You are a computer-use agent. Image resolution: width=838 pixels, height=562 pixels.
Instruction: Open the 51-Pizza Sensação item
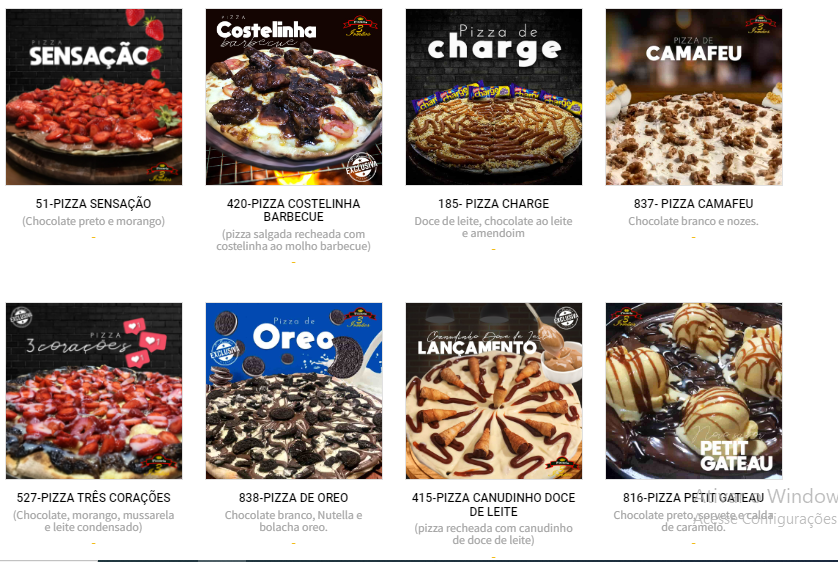coord(94,98)
